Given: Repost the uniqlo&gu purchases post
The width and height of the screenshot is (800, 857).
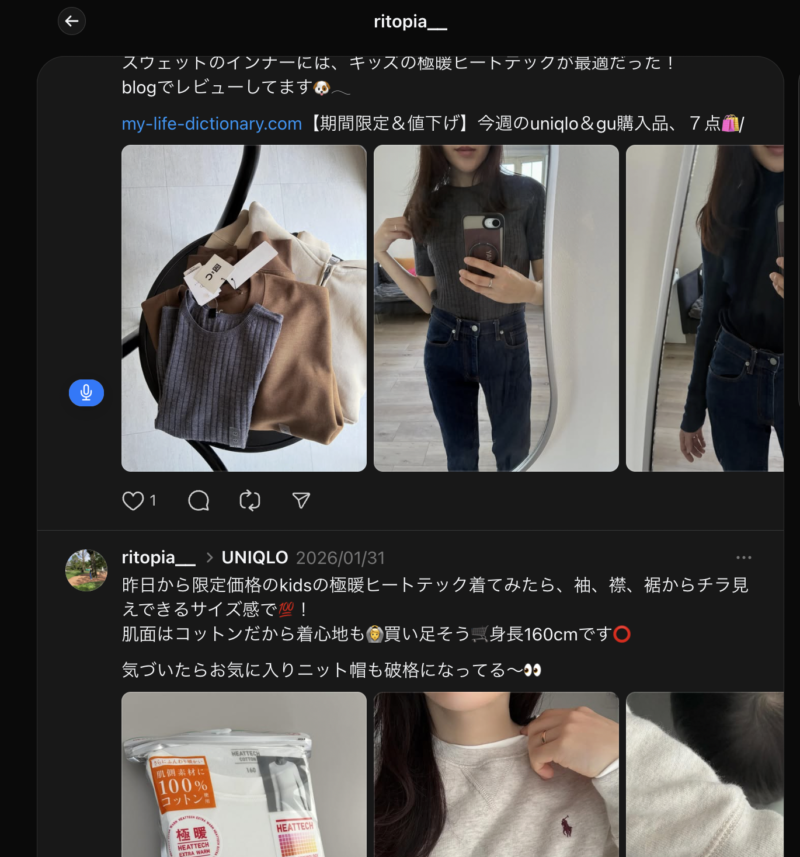Looking at the screenshot, I should click(x=250, y=501).
